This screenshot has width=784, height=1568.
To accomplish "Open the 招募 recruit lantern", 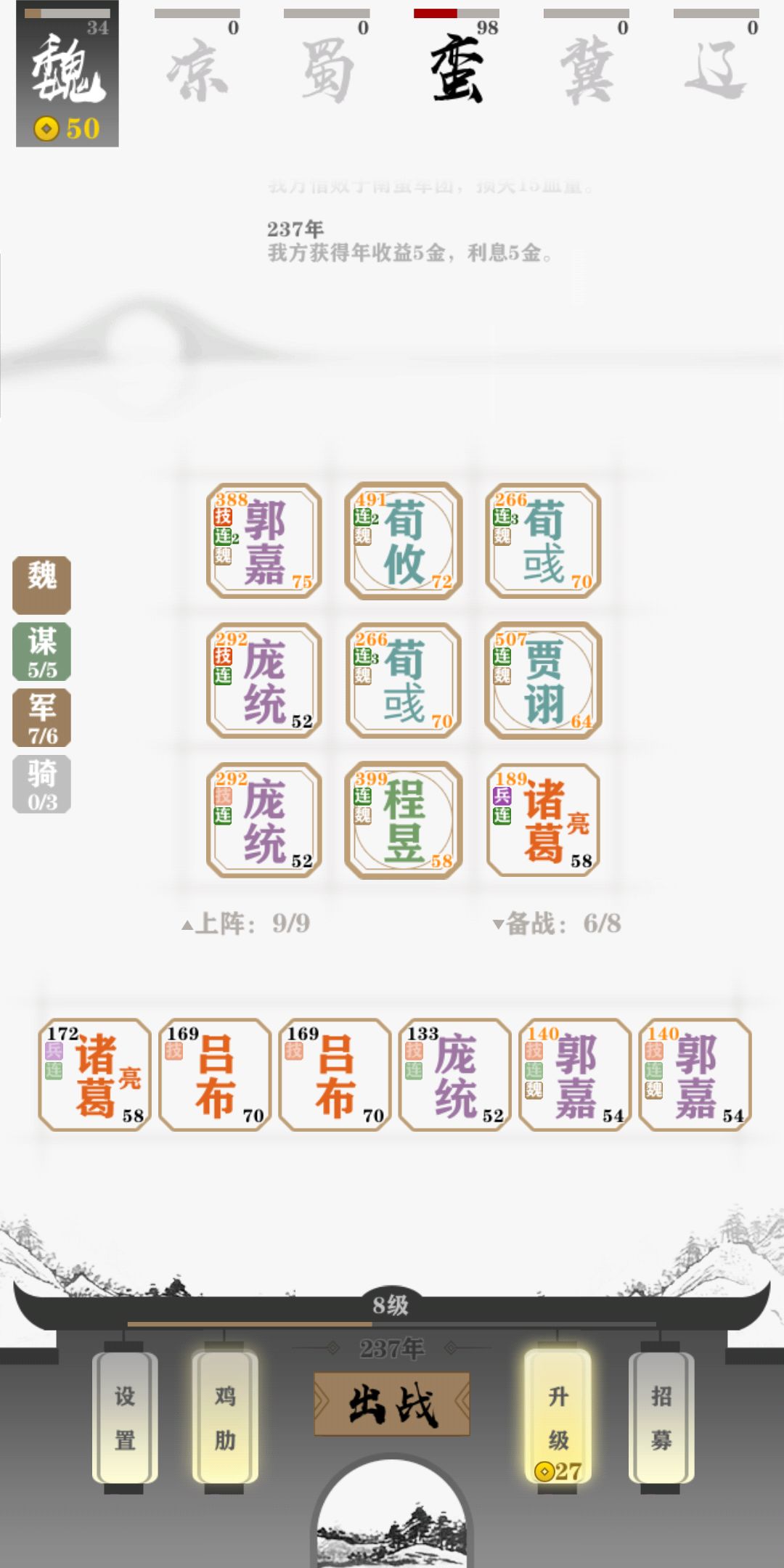I will (x=661, y=1416).
